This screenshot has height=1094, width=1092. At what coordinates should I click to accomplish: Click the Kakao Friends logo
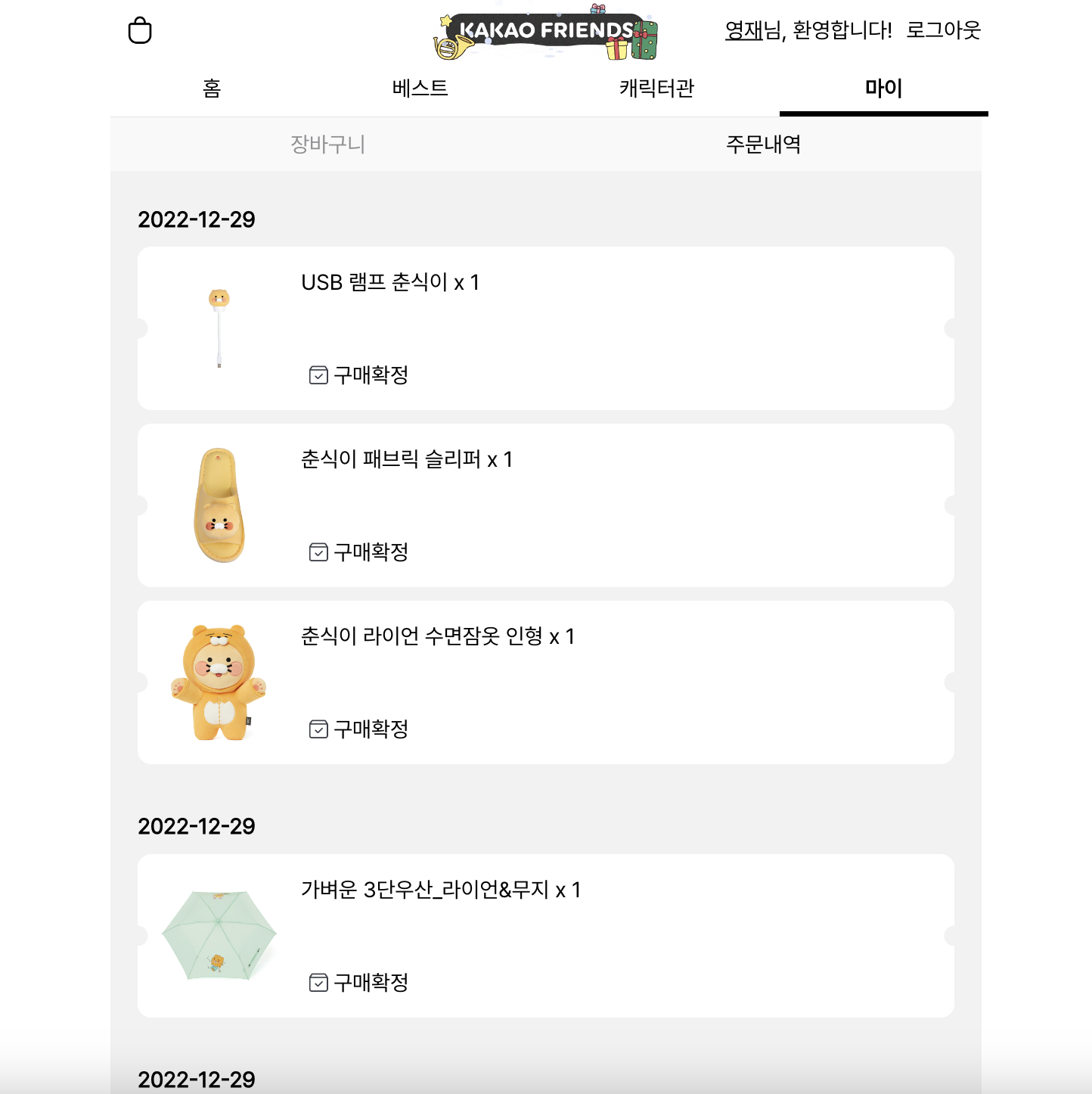[x=546, y=32]
